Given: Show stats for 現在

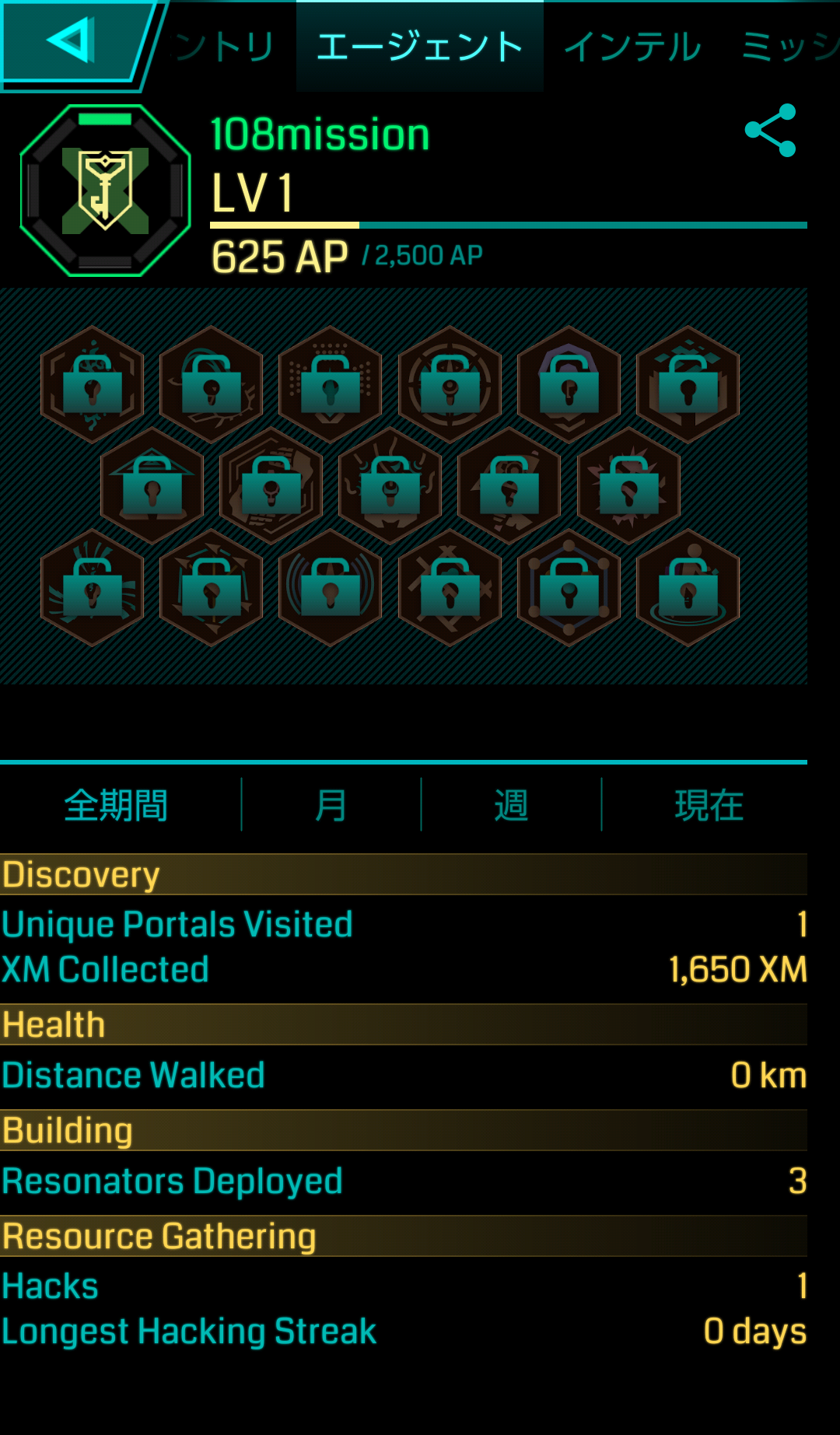Looking at the screenshot, I should point(708,805).
